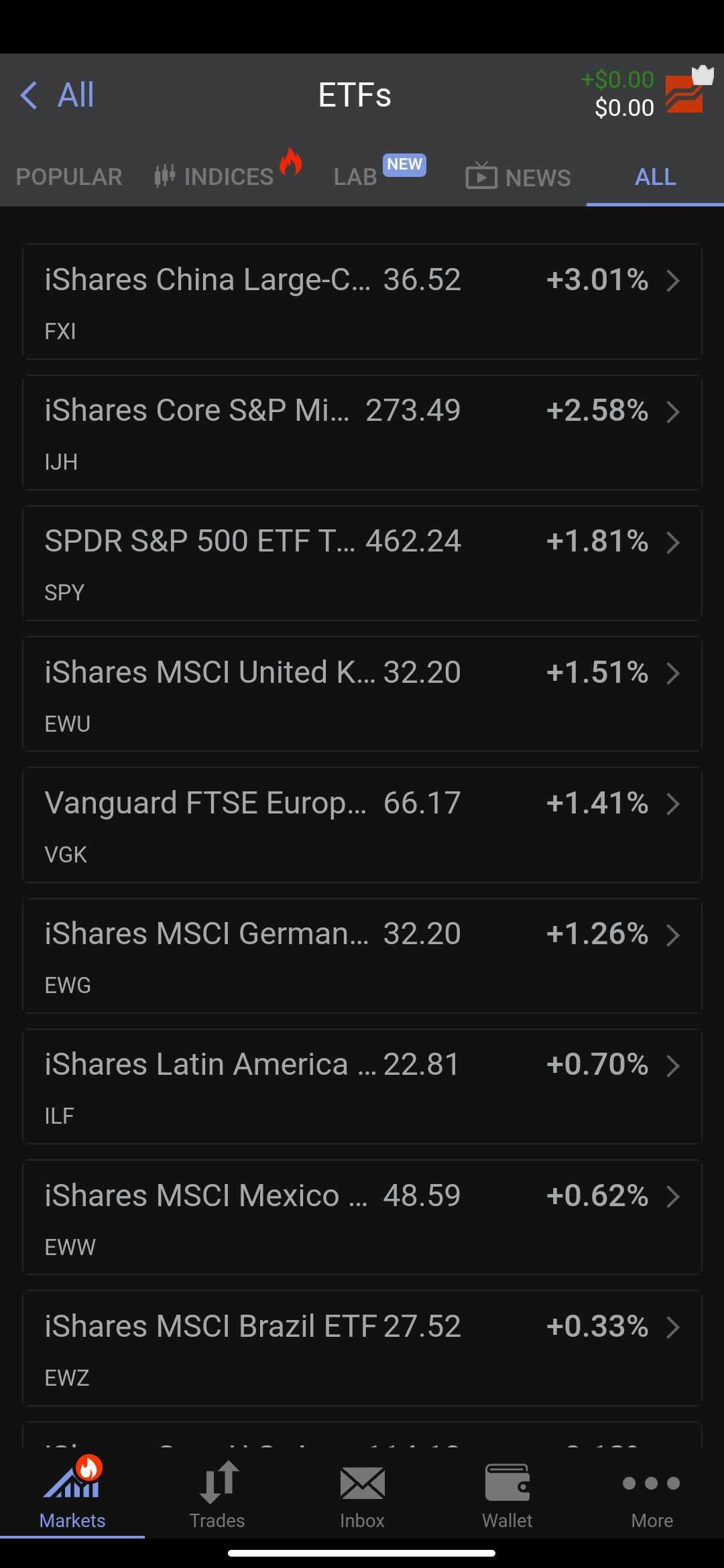
Task: Open the Trades section
Action: click(x=217, y=1494)
